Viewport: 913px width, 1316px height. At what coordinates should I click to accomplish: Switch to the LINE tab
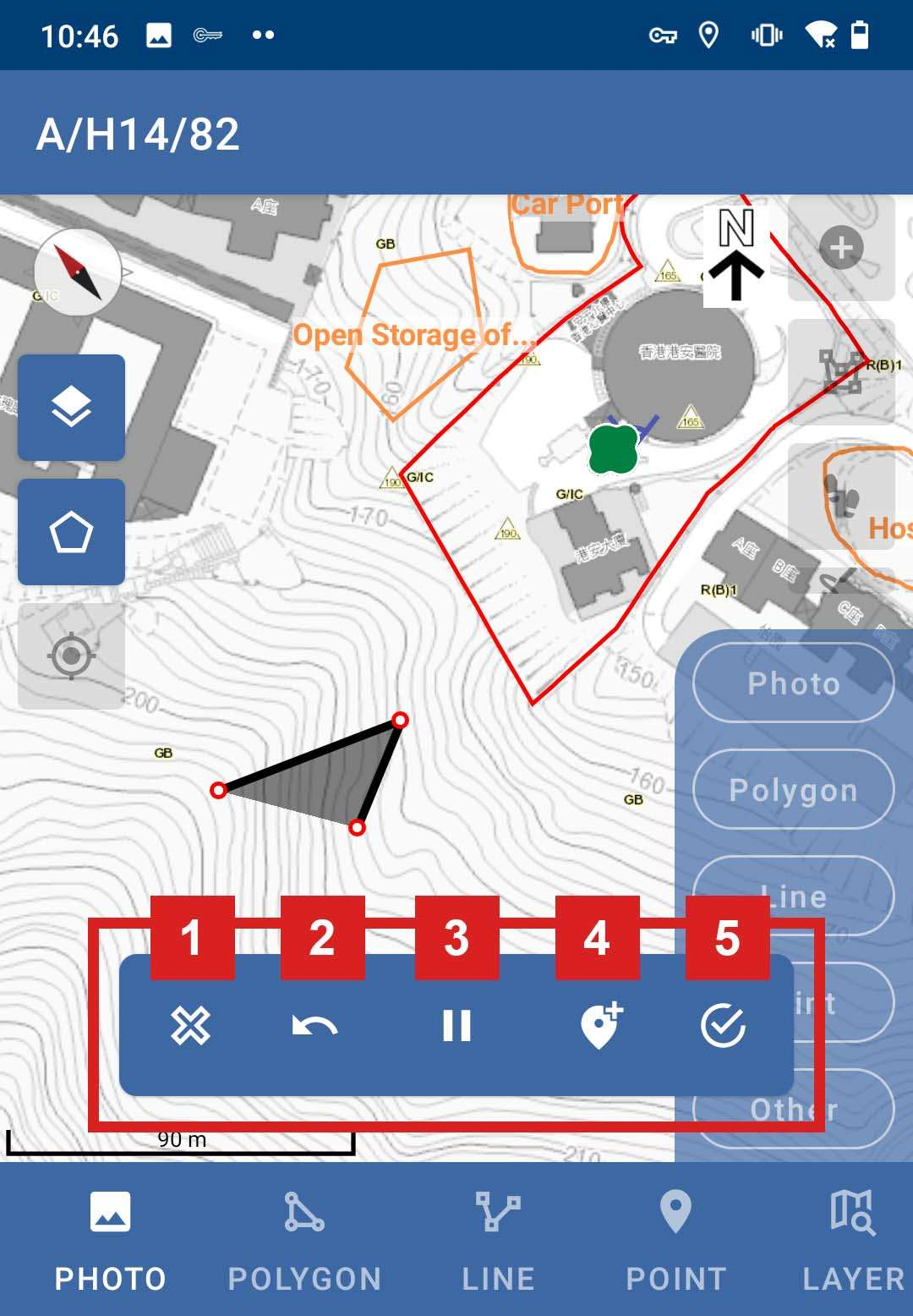[x=498, y=1241]
